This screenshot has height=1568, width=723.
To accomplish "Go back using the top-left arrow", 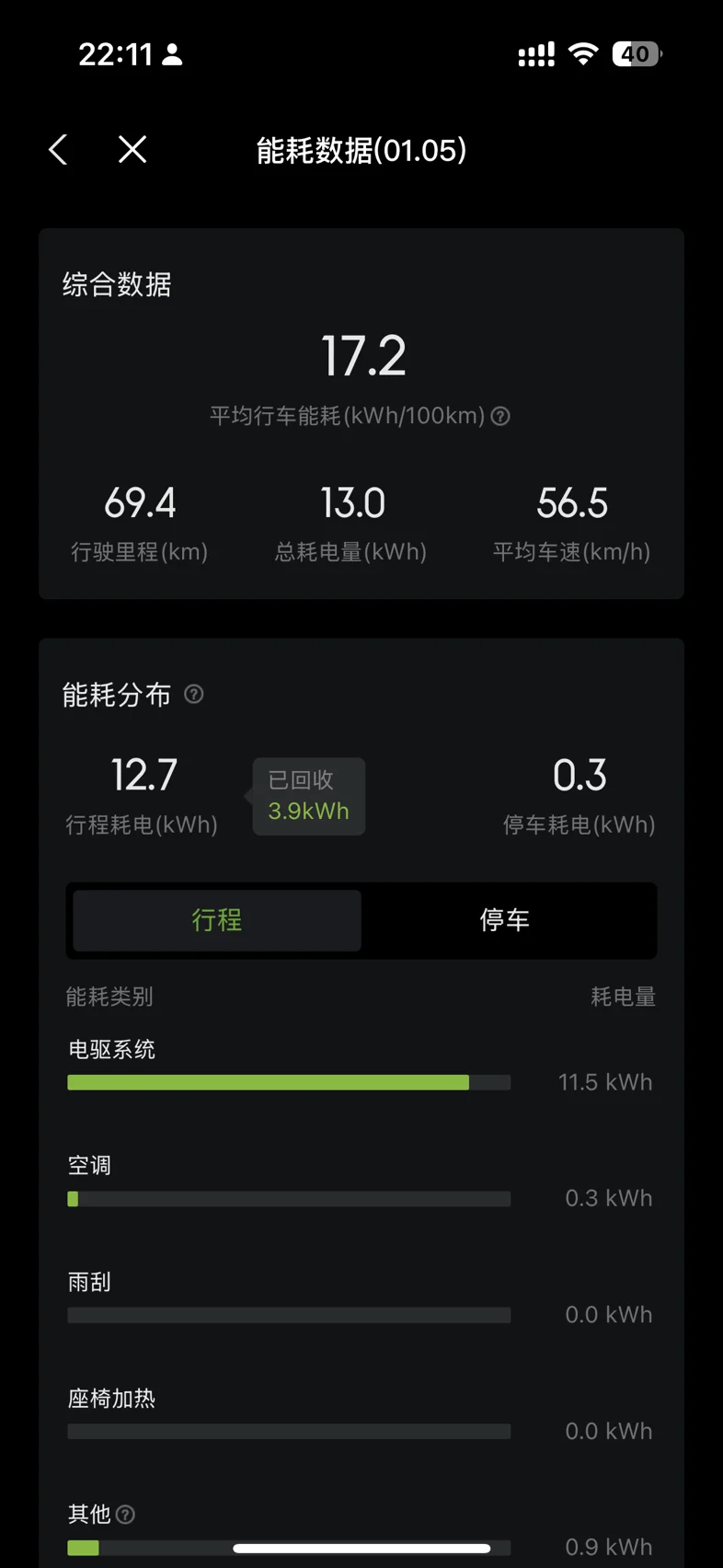I will click(58, 149).
